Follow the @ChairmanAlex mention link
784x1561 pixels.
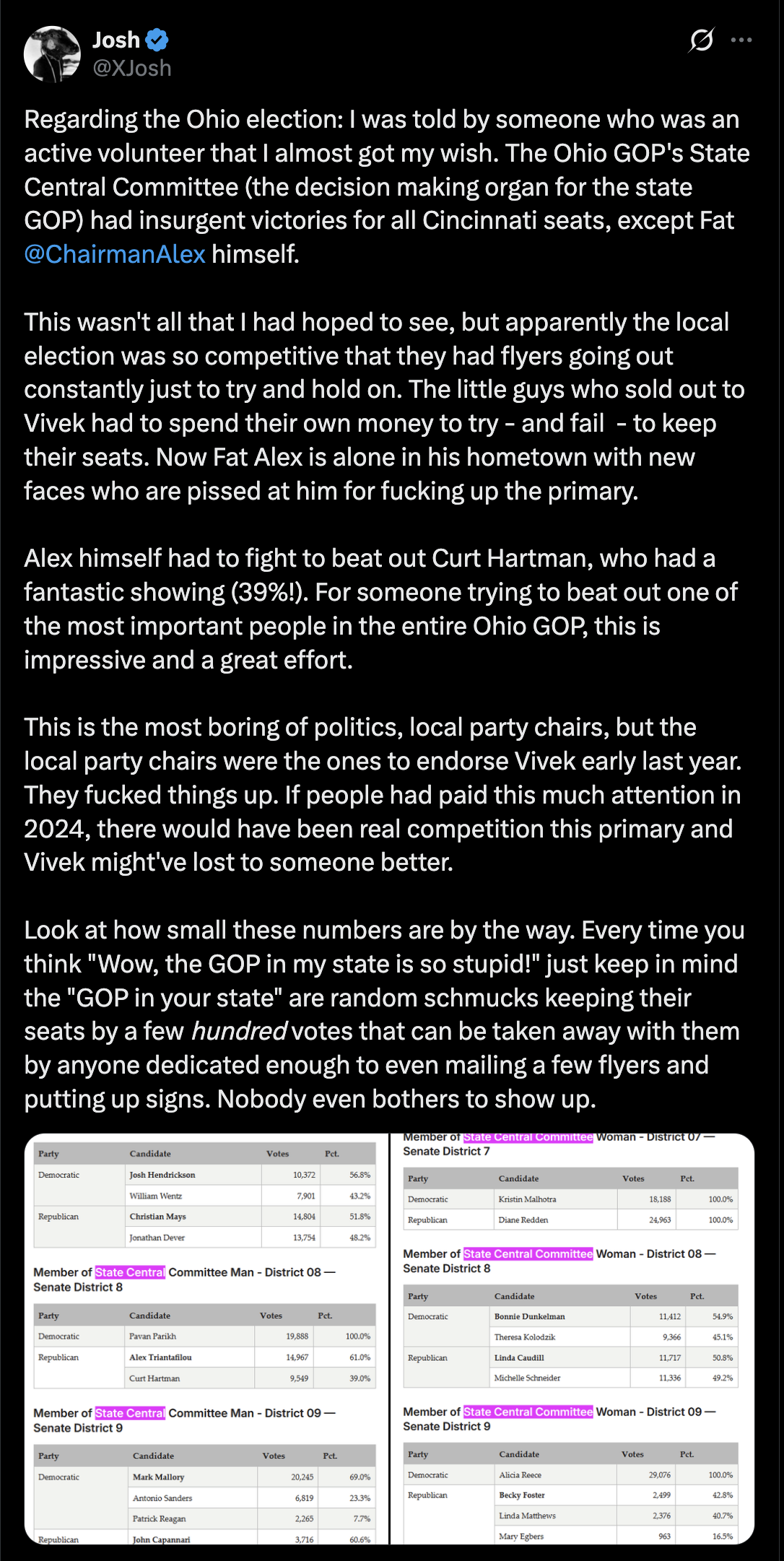click(x=115, y=254)
